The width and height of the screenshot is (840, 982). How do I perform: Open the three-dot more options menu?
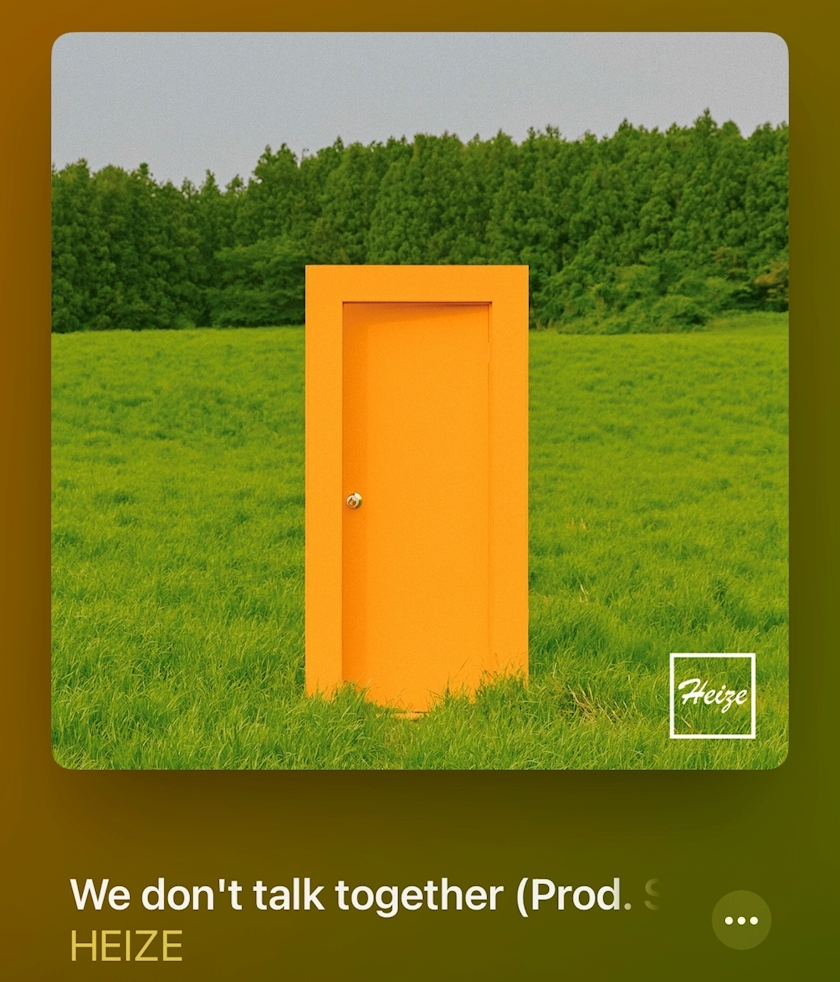pos(741,920)
